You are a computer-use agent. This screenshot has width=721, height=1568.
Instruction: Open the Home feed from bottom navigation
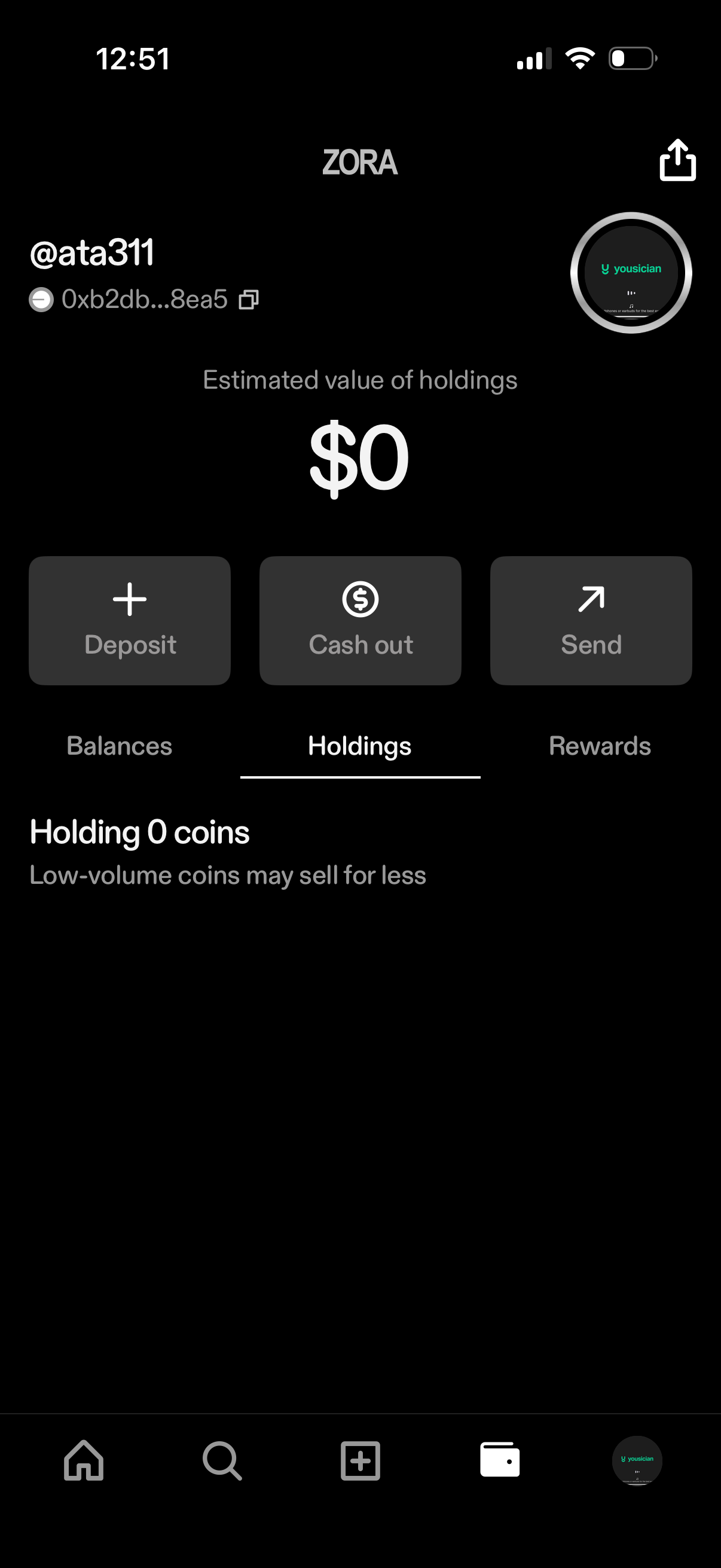83,1459
